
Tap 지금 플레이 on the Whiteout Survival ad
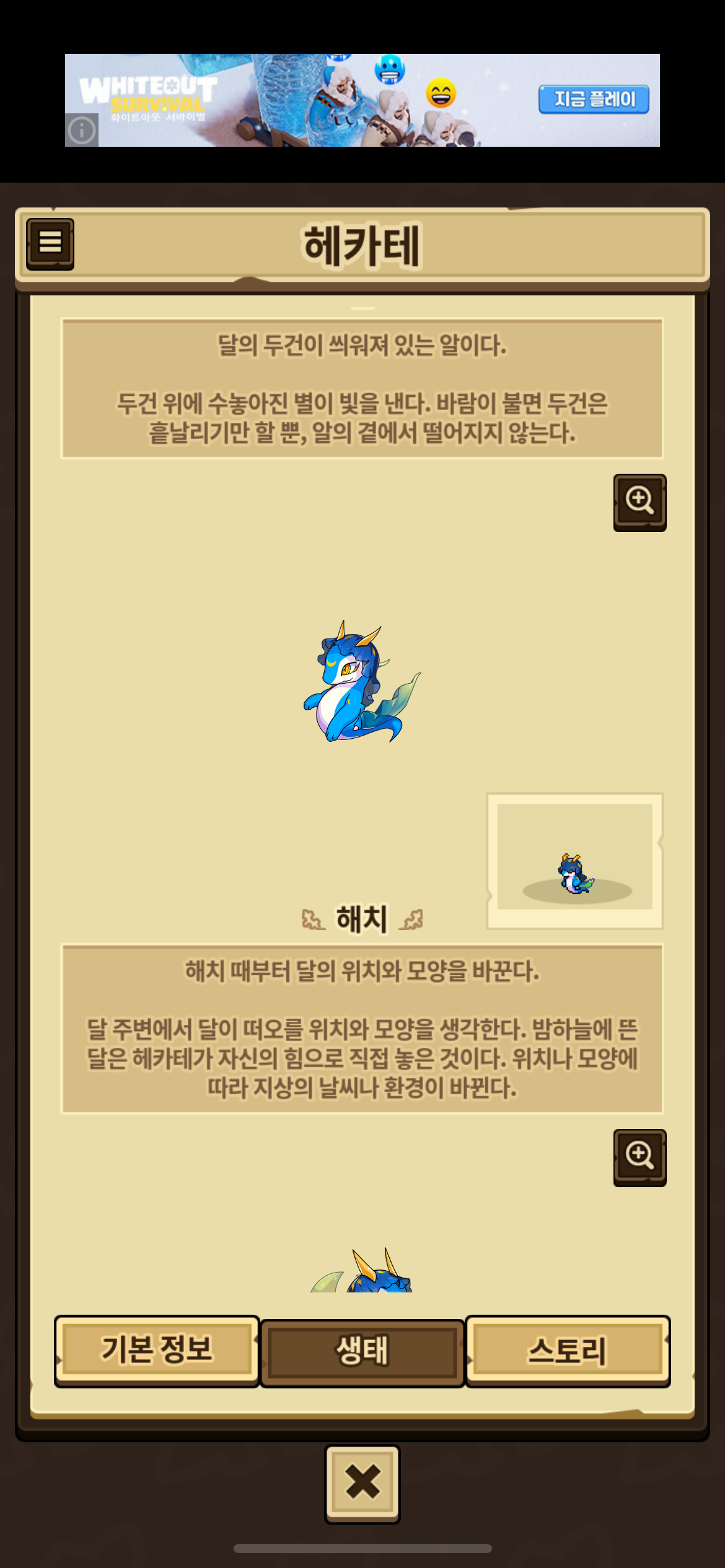(x=594, y=100)
